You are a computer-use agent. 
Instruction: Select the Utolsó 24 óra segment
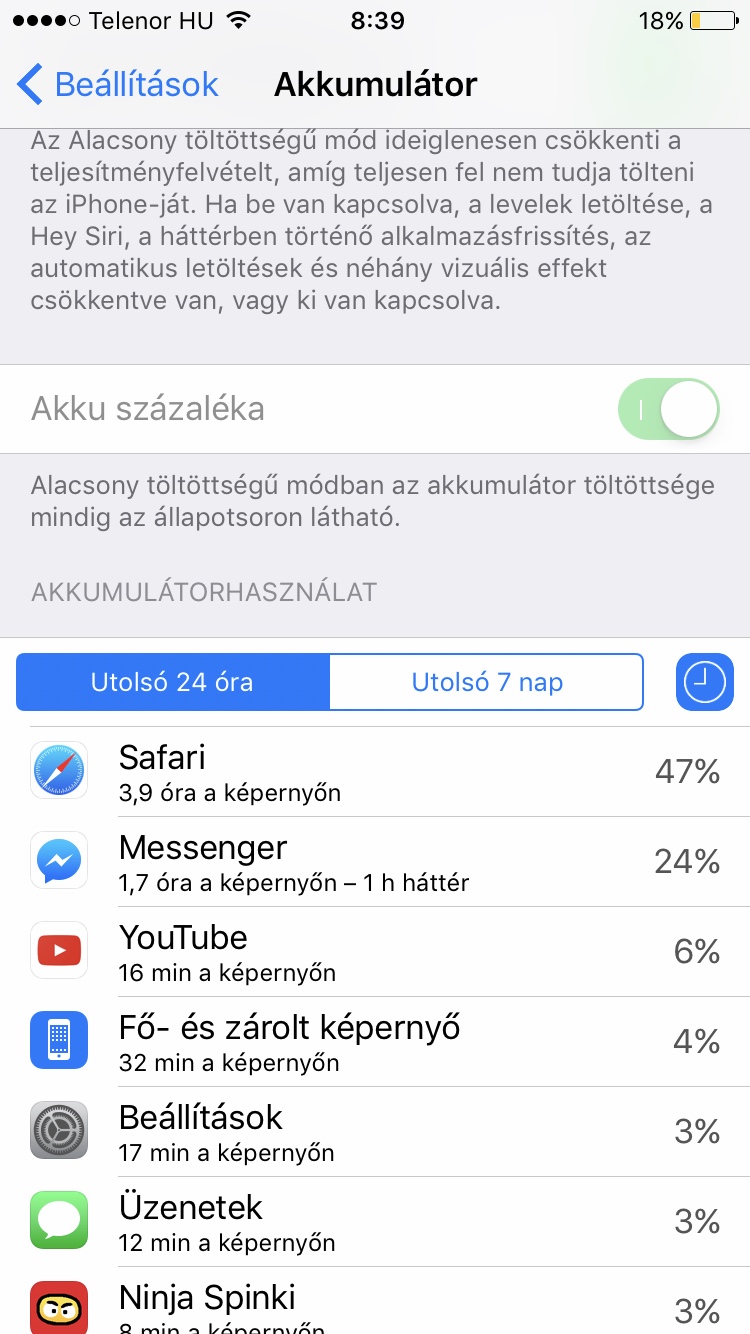(x=172, y=682)
